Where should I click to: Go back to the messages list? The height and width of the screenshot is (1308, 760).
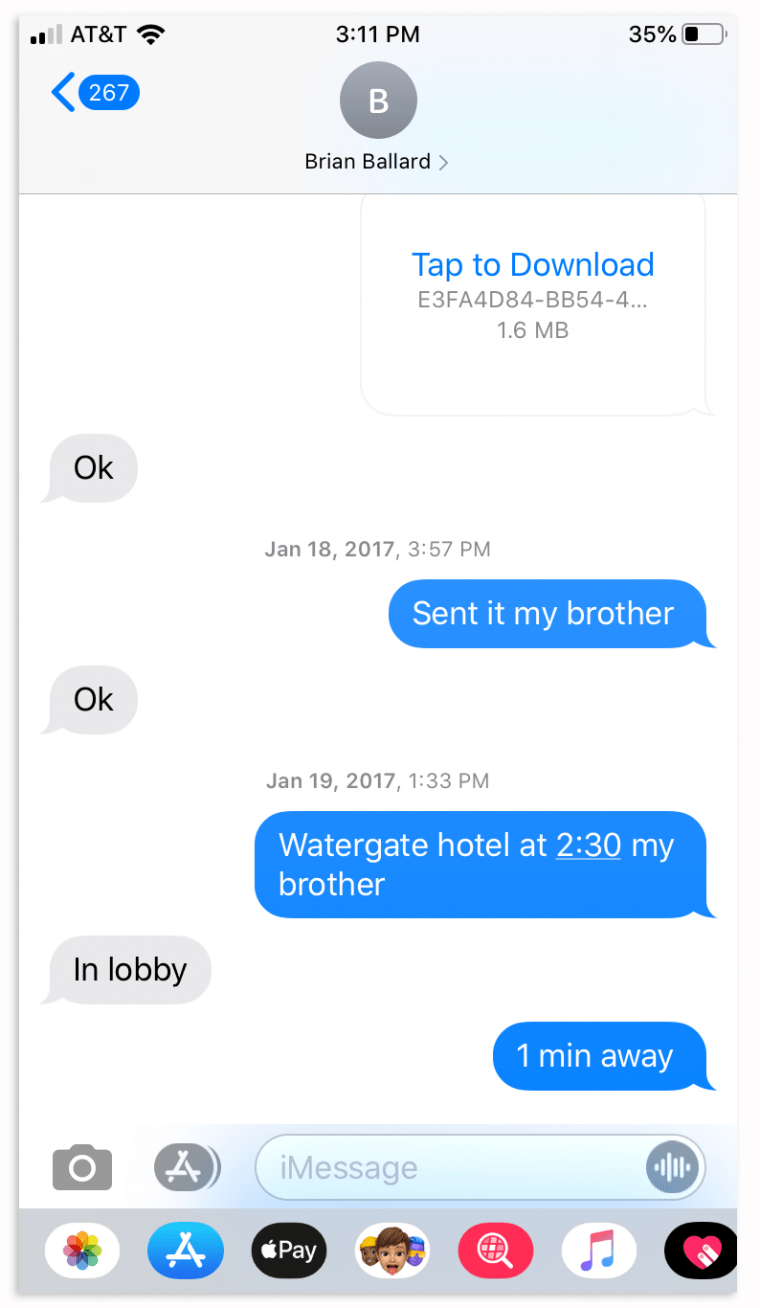pyautogui.click(x=95, y=93)
